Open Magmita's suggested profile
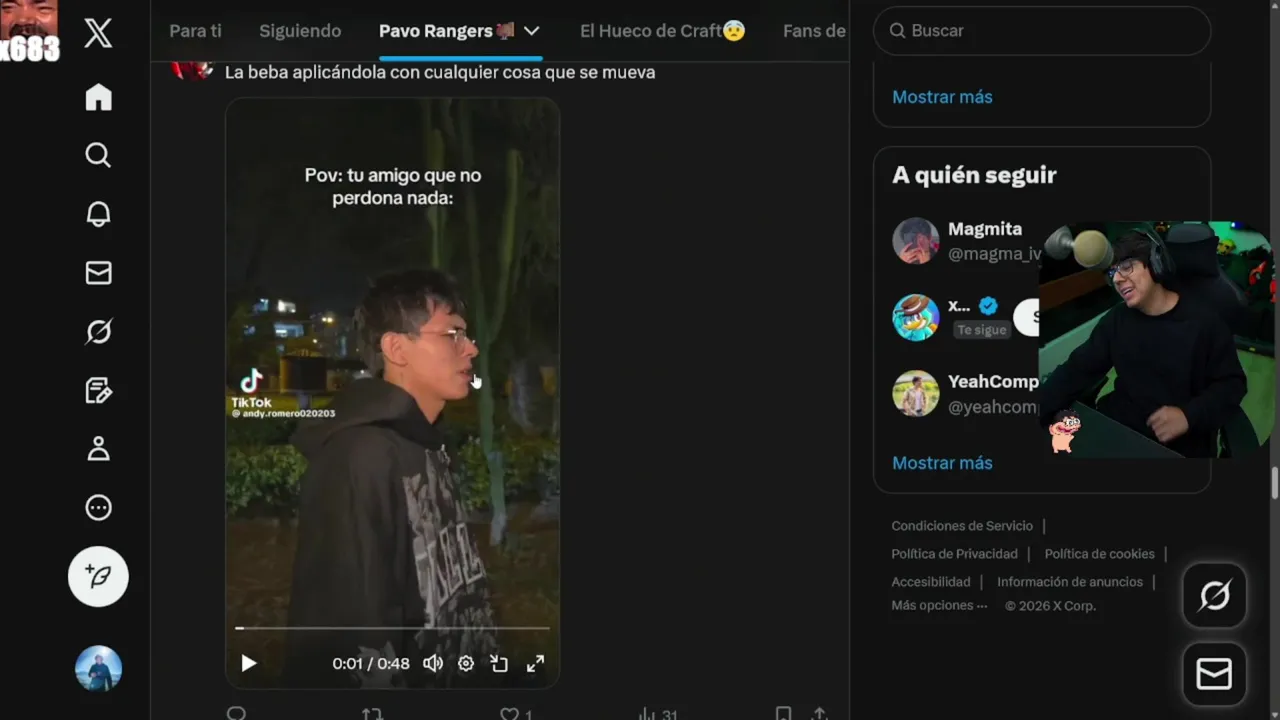 point(984,230)
